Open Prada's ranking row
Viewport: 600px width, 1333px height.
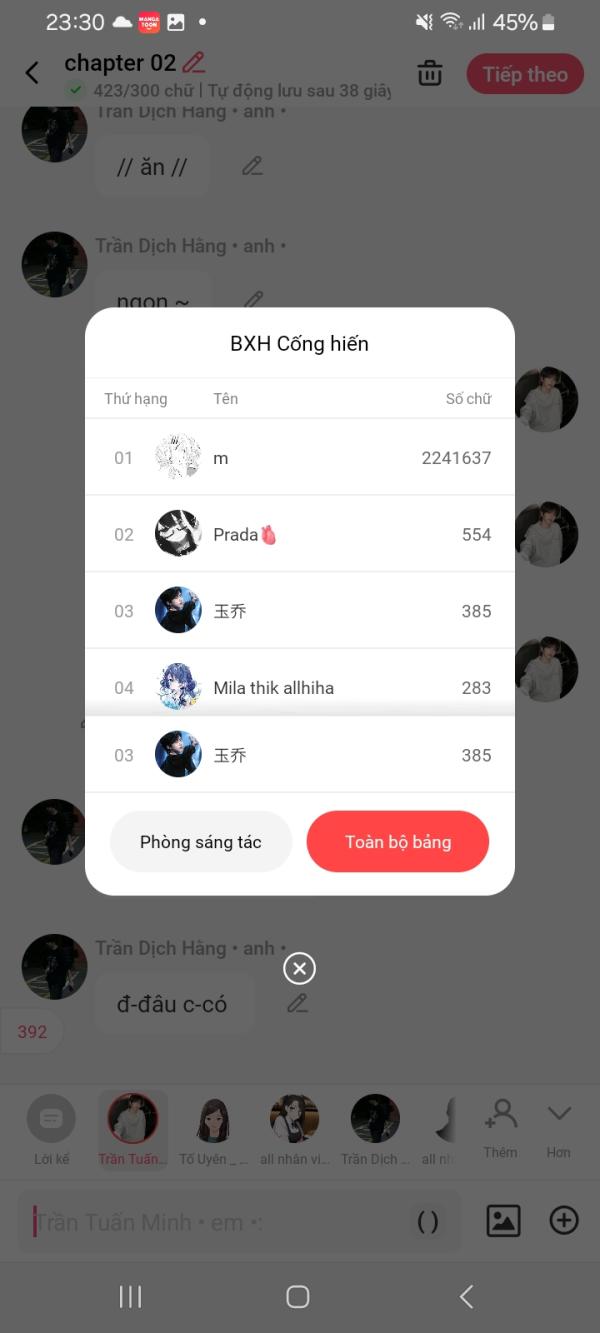(300, 534)
